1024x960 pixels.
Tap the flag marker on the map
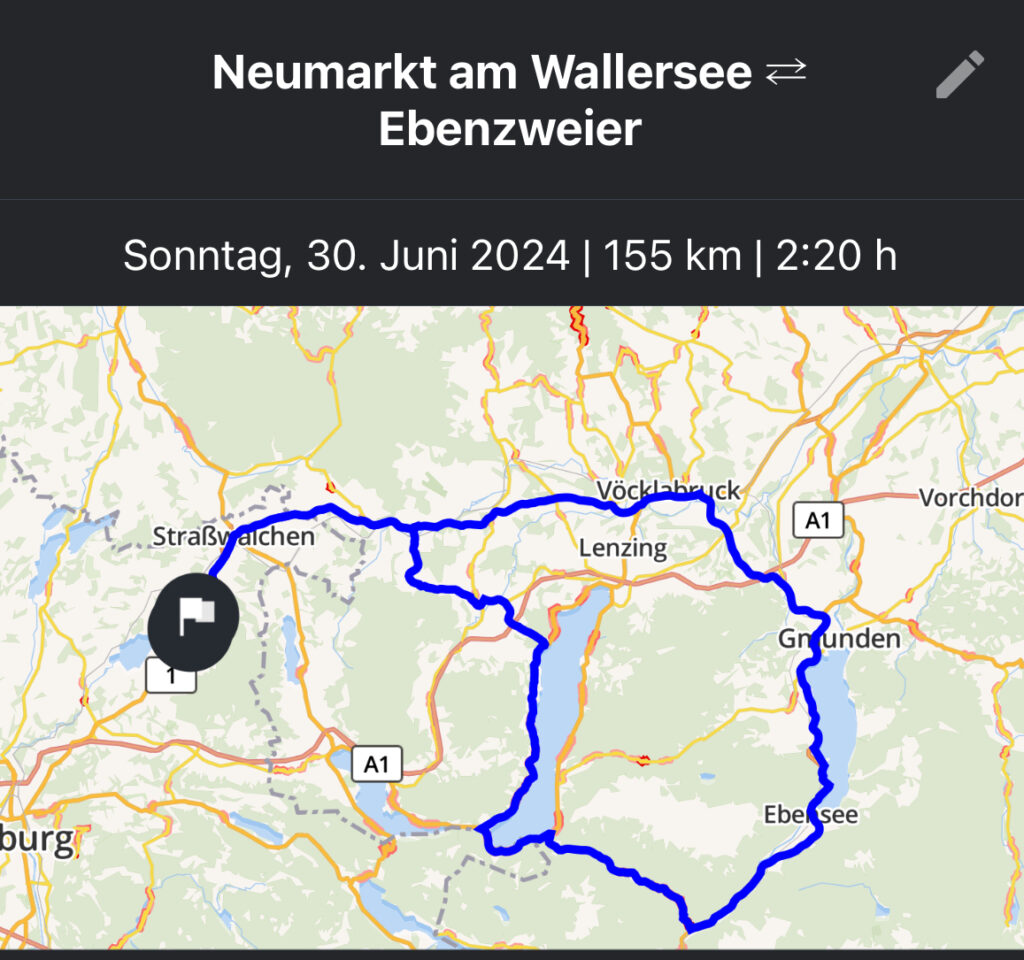193,620
